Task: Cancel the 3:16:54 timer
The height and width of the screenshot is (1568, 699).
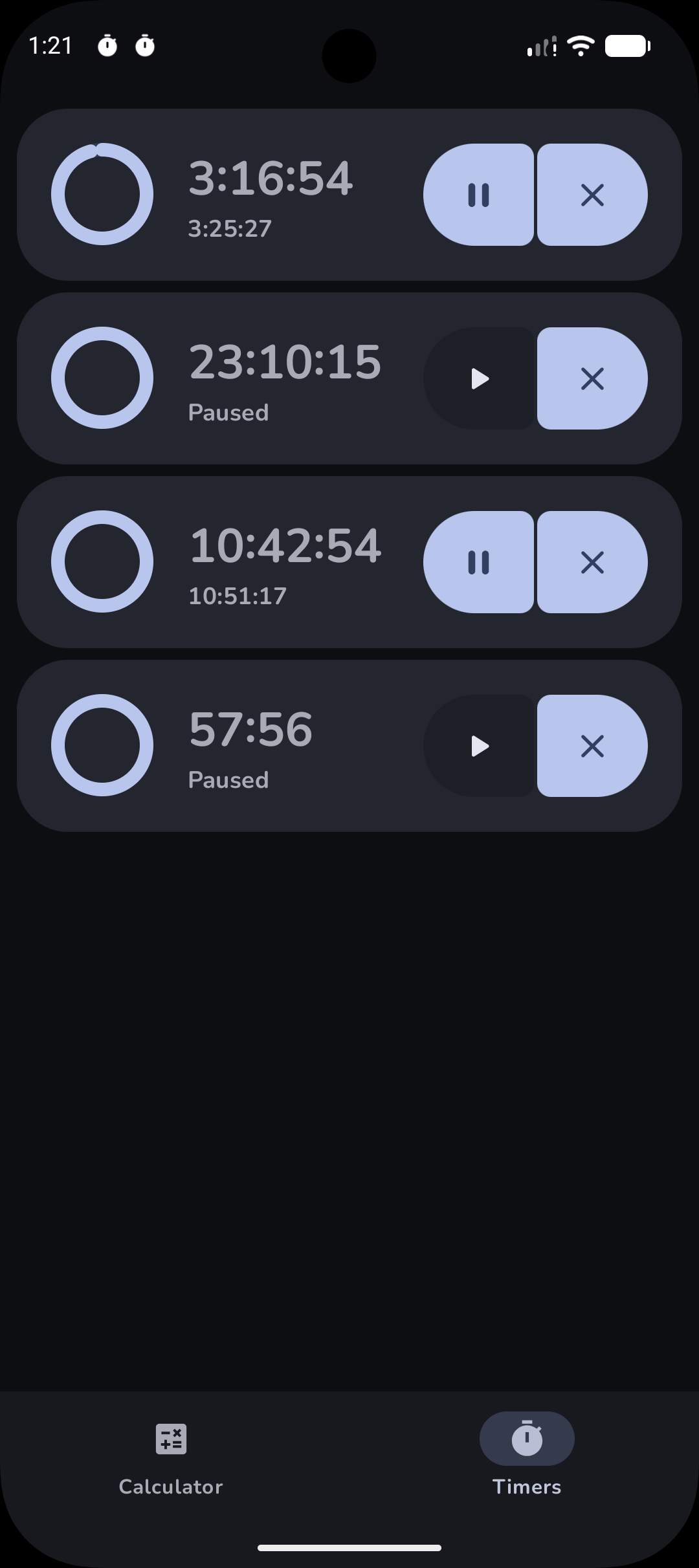Action: [592, 195]
